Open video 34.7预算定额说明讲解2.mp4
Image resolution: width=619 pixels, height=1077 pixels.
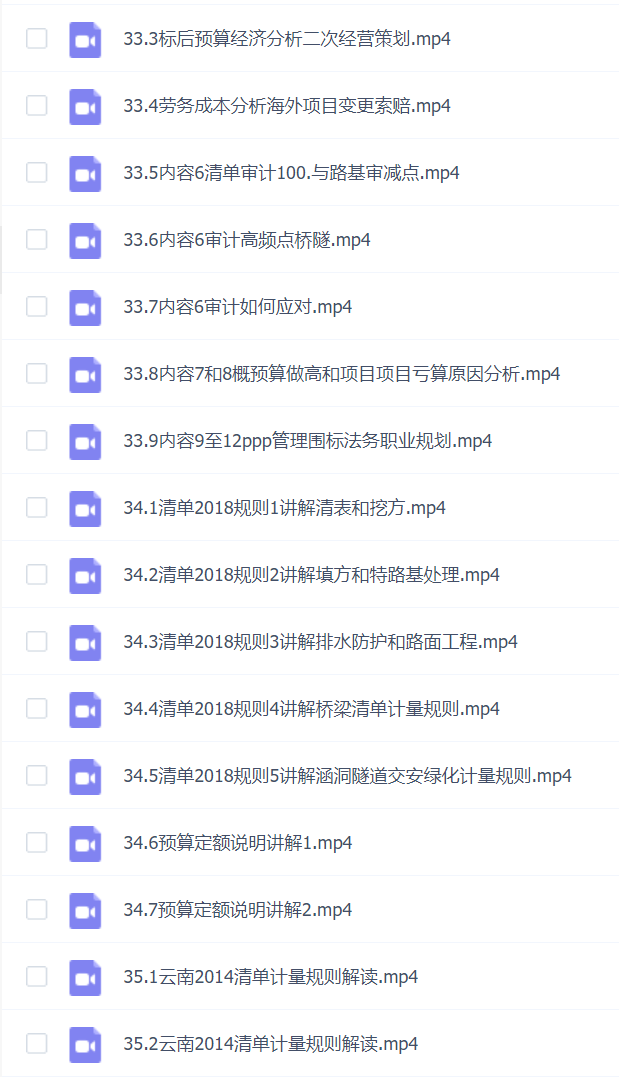pyautogui.click(x=237, y=910)
